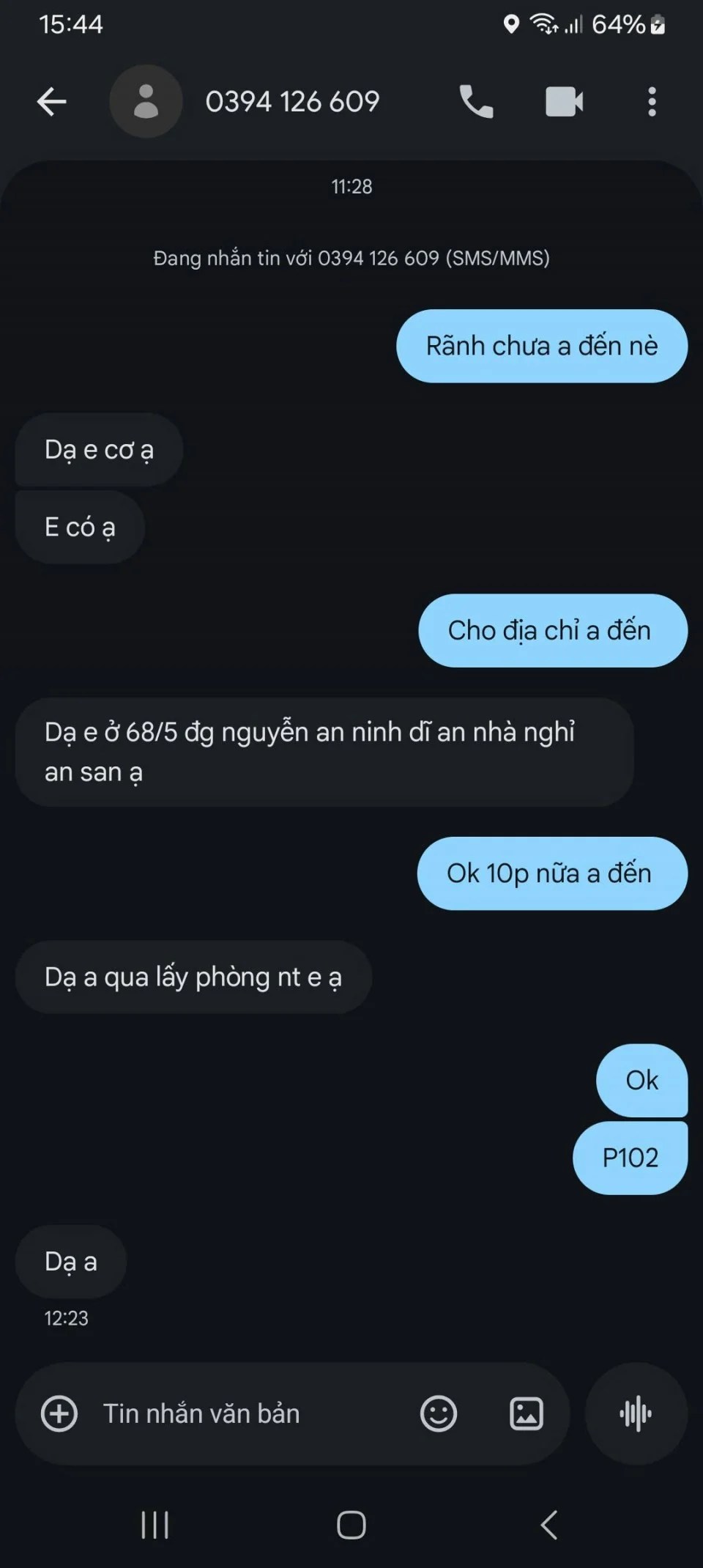This screenshot has height=1568, width=703.
Task: Focus the "Tin nhắn văn bản" text field
Action: (x=249, y=1413)
